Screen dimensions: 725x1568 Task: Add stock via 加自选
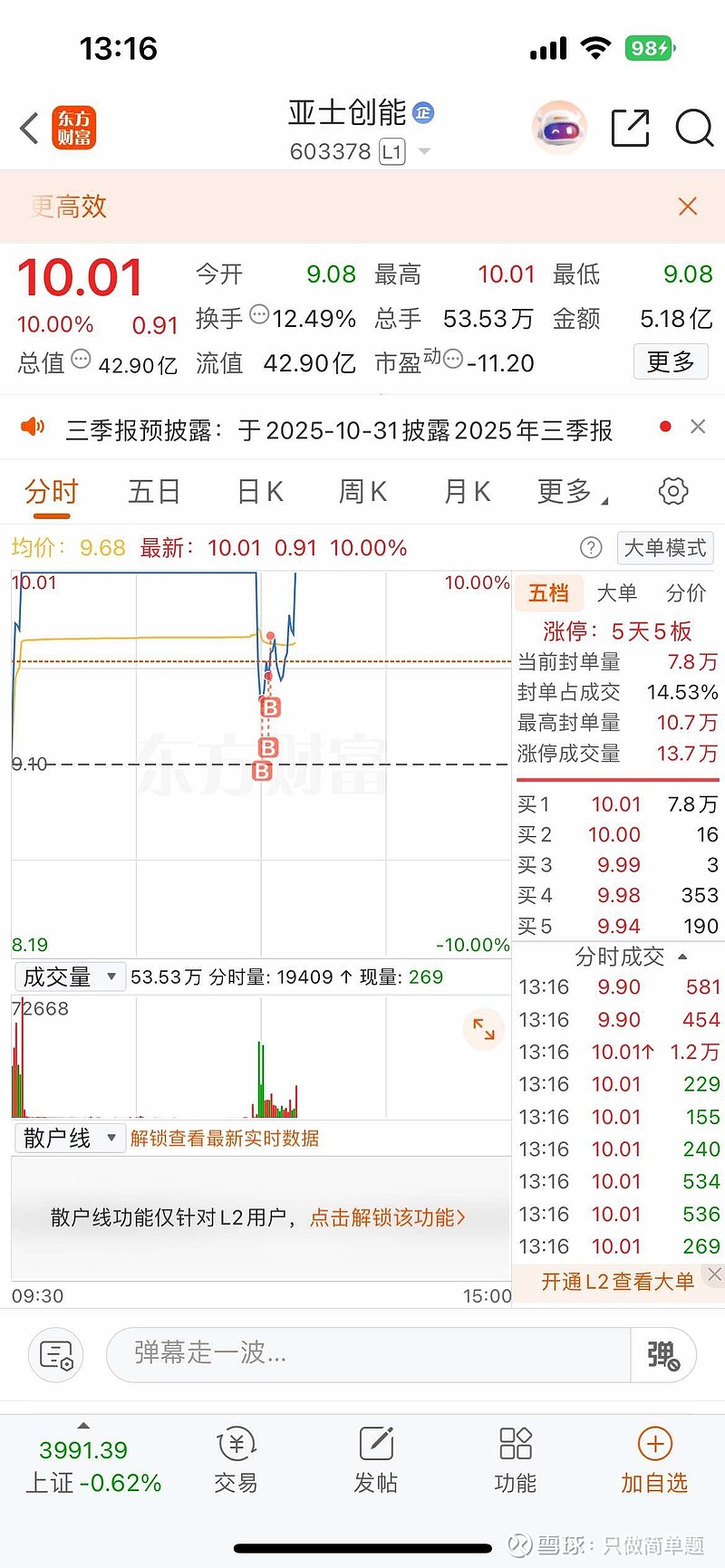[x=654, y=1459]
